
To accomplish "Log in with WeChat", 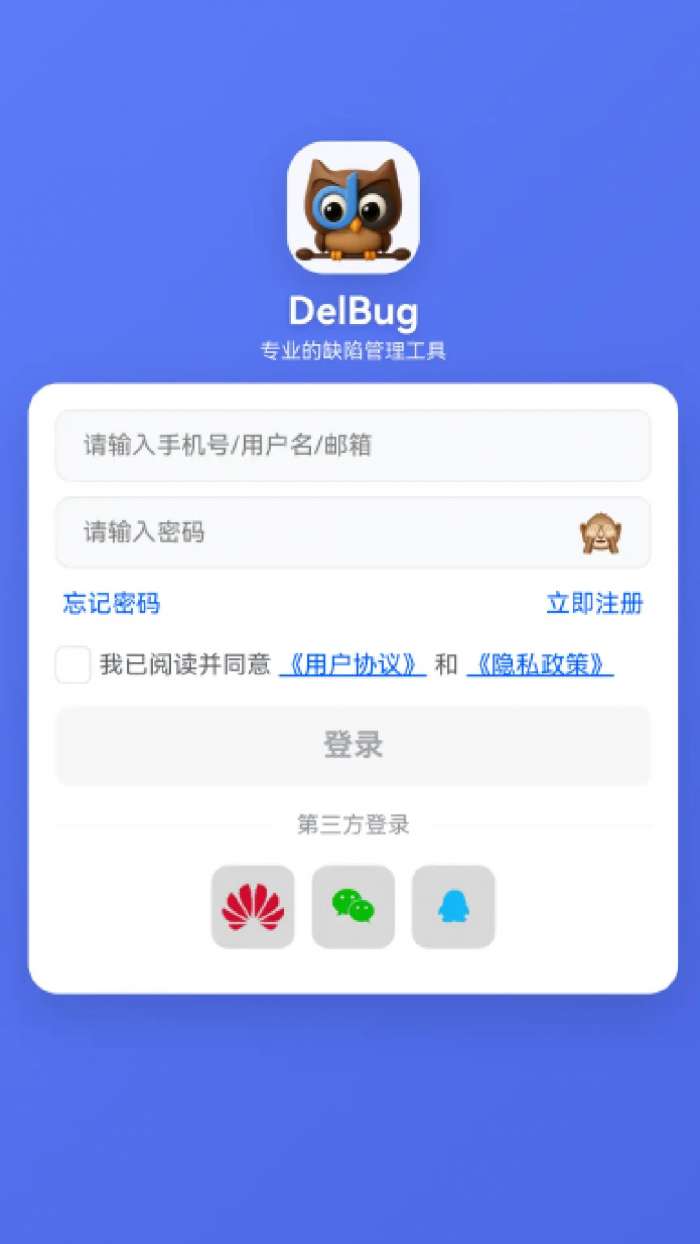I will (x=353, y=907).
